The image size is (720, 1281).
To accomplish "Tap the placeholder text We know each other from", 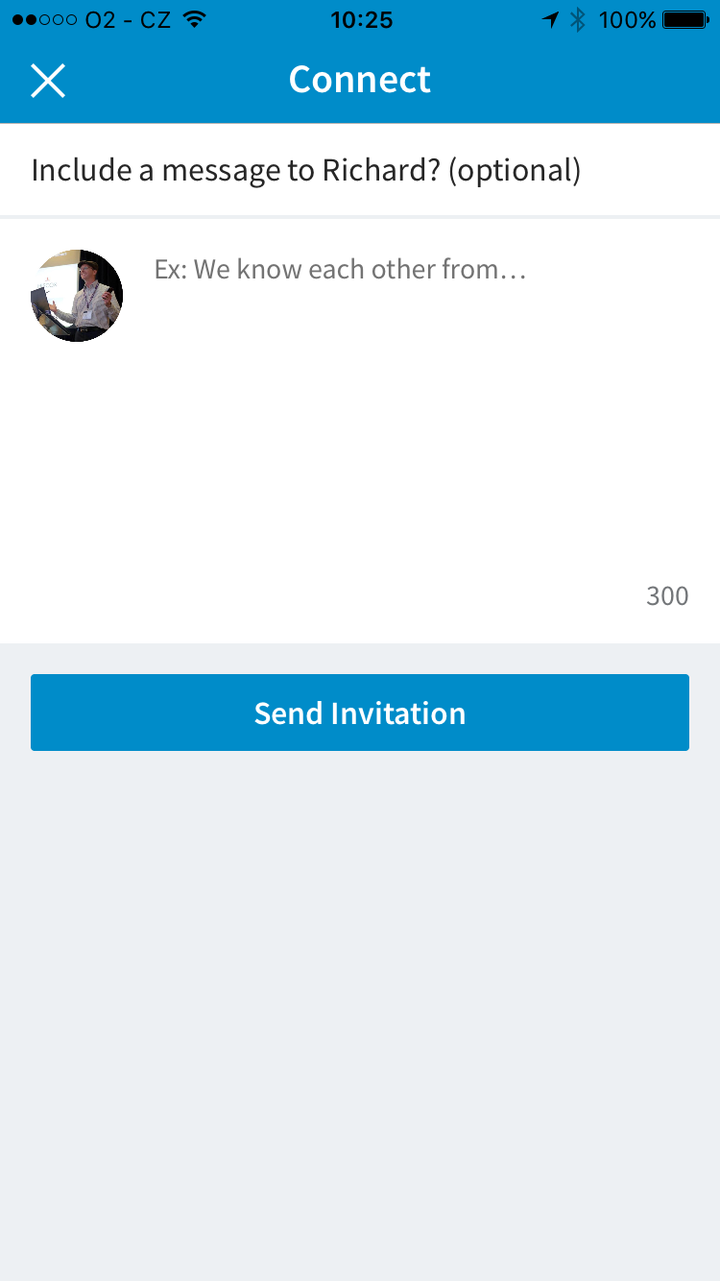I will coord(339,268).
